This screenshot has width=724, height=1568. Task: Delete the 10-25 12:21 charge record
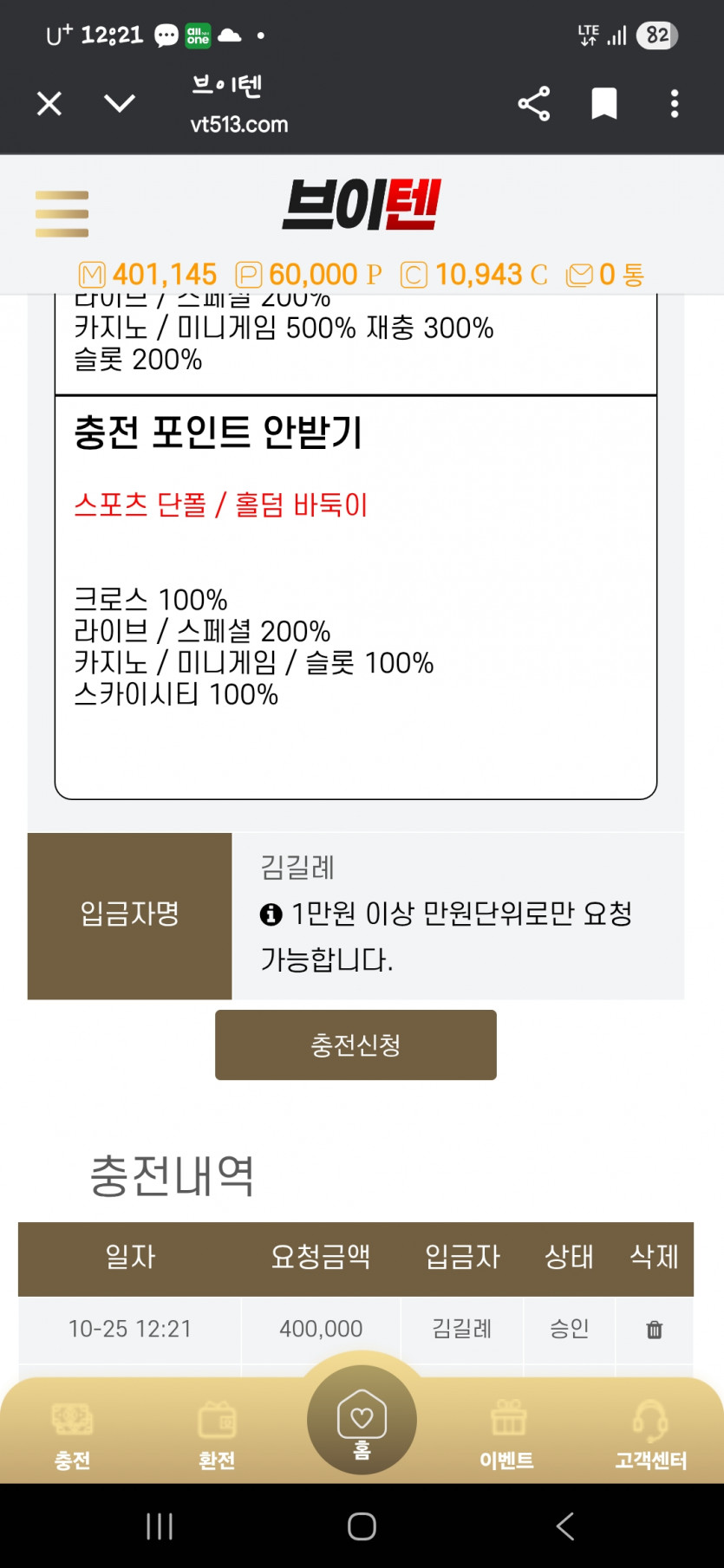pyautogui.click(x=655, y=1329)
